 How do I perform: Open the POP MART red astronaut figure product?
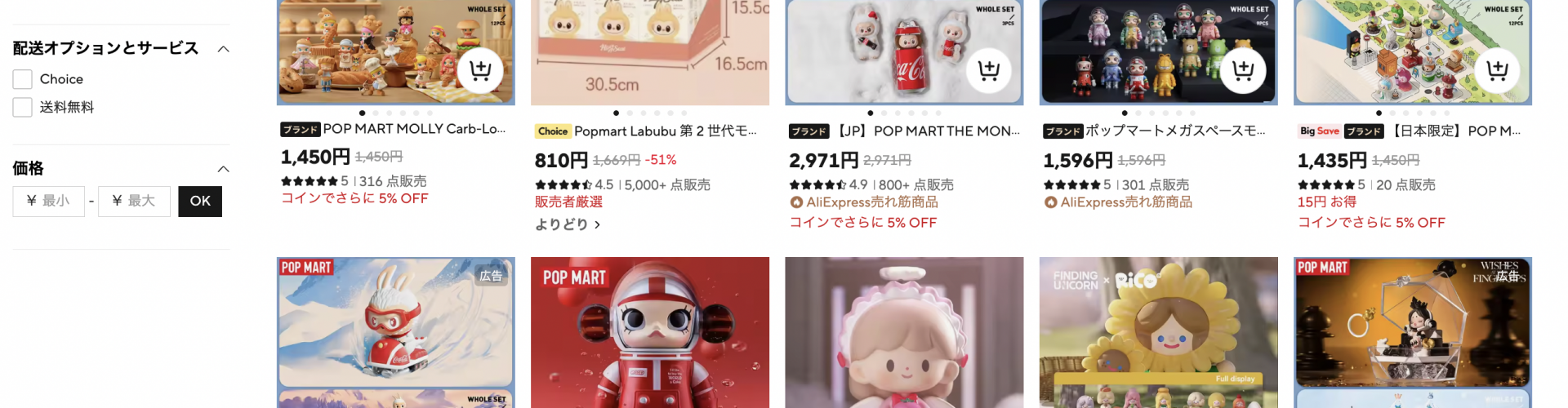649,335
